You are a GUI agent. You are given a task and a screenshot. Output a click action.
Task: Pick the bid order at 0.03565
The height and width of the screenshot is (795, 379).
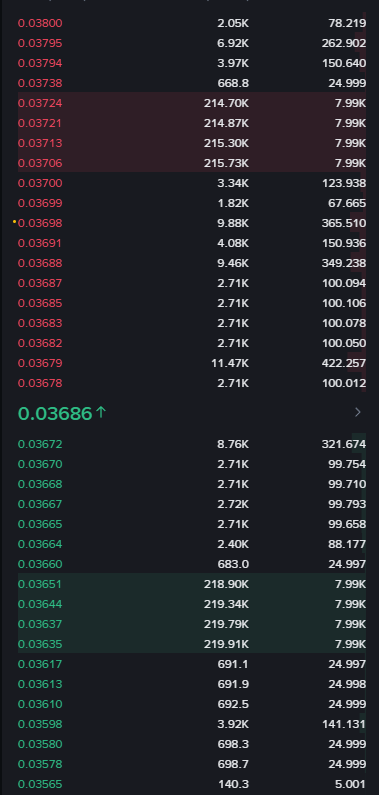(x=192, y=784)
